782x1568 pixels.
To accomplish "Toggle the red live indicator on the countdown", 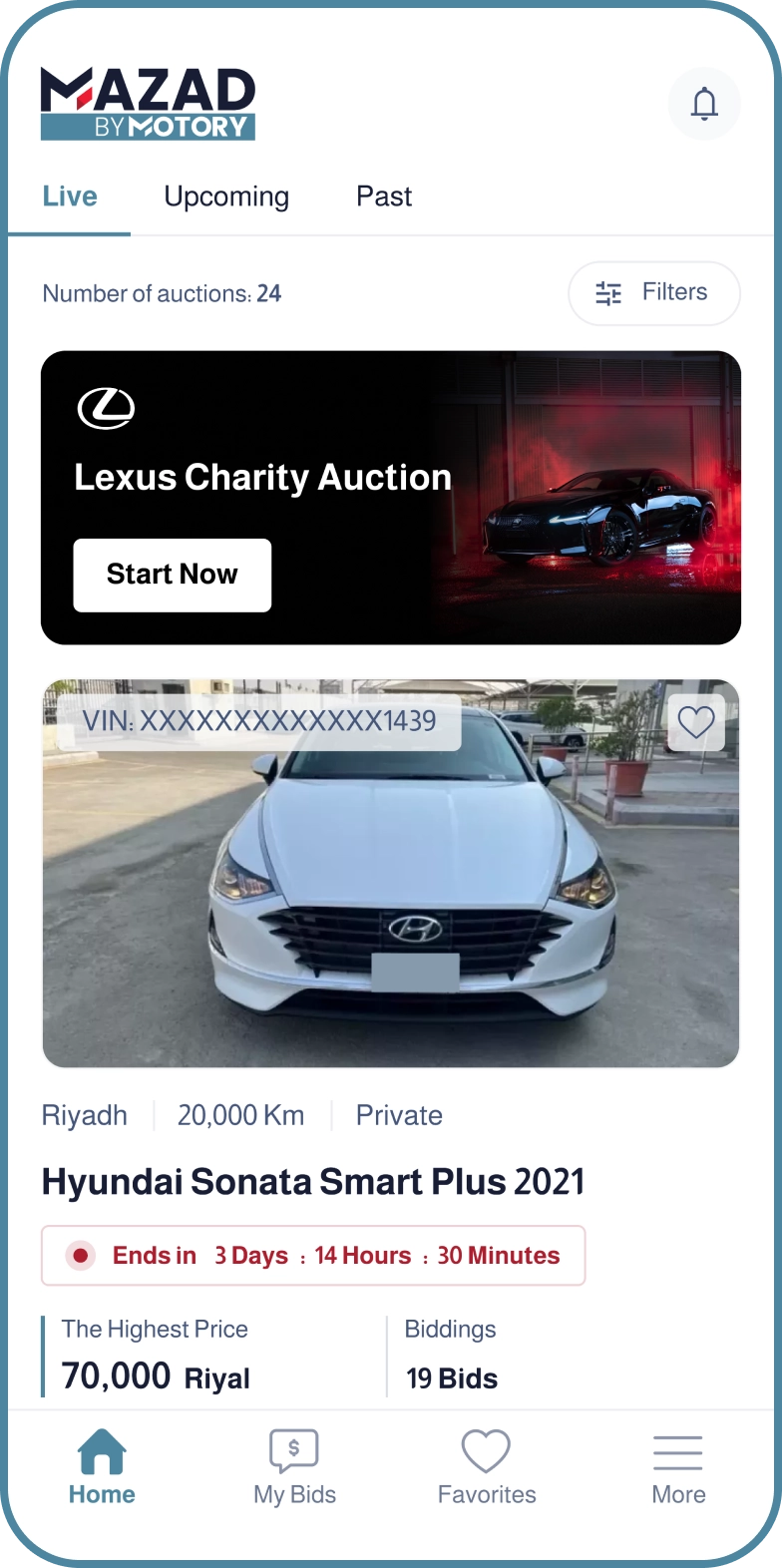I will [x=80, y=1255].
